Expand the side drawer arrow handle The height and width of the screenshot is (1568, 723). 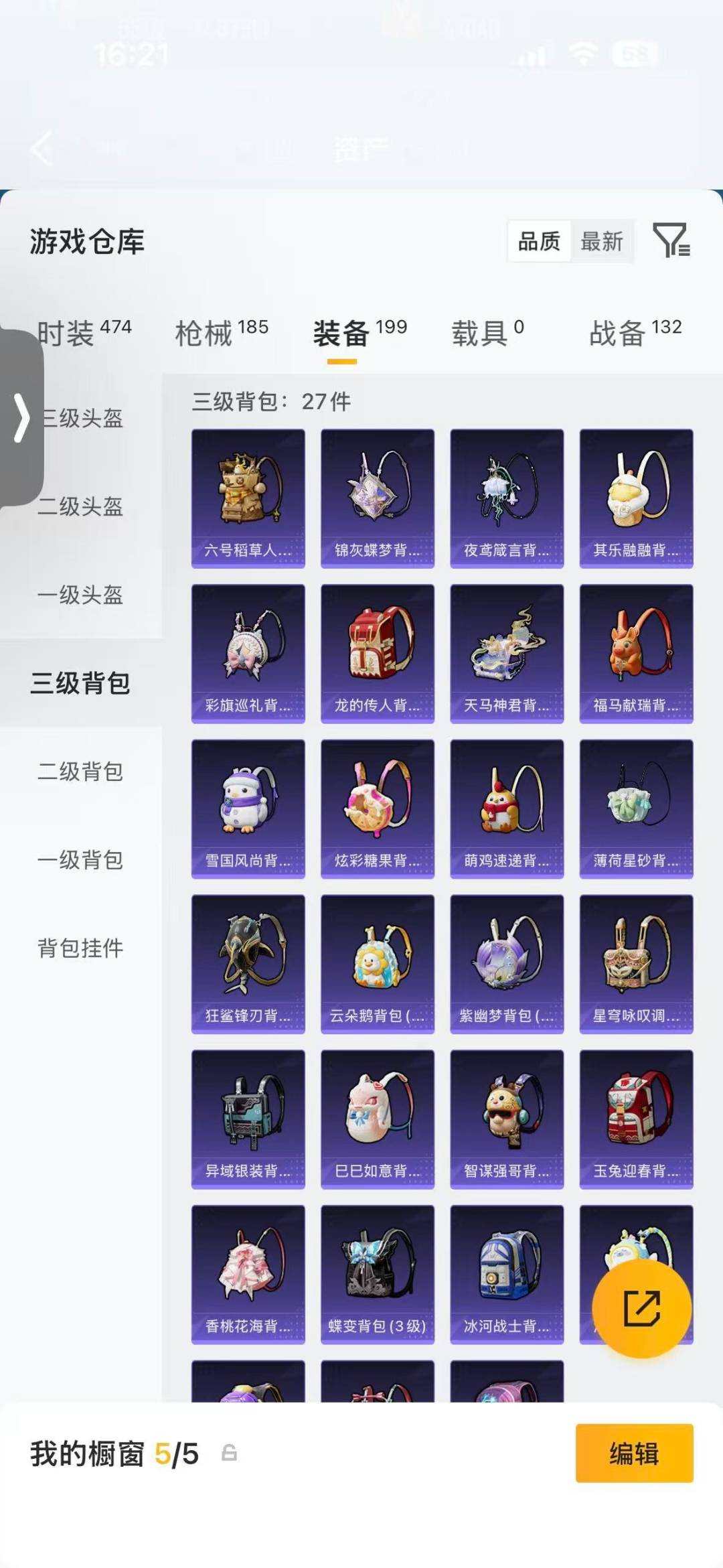pos(21,418)
